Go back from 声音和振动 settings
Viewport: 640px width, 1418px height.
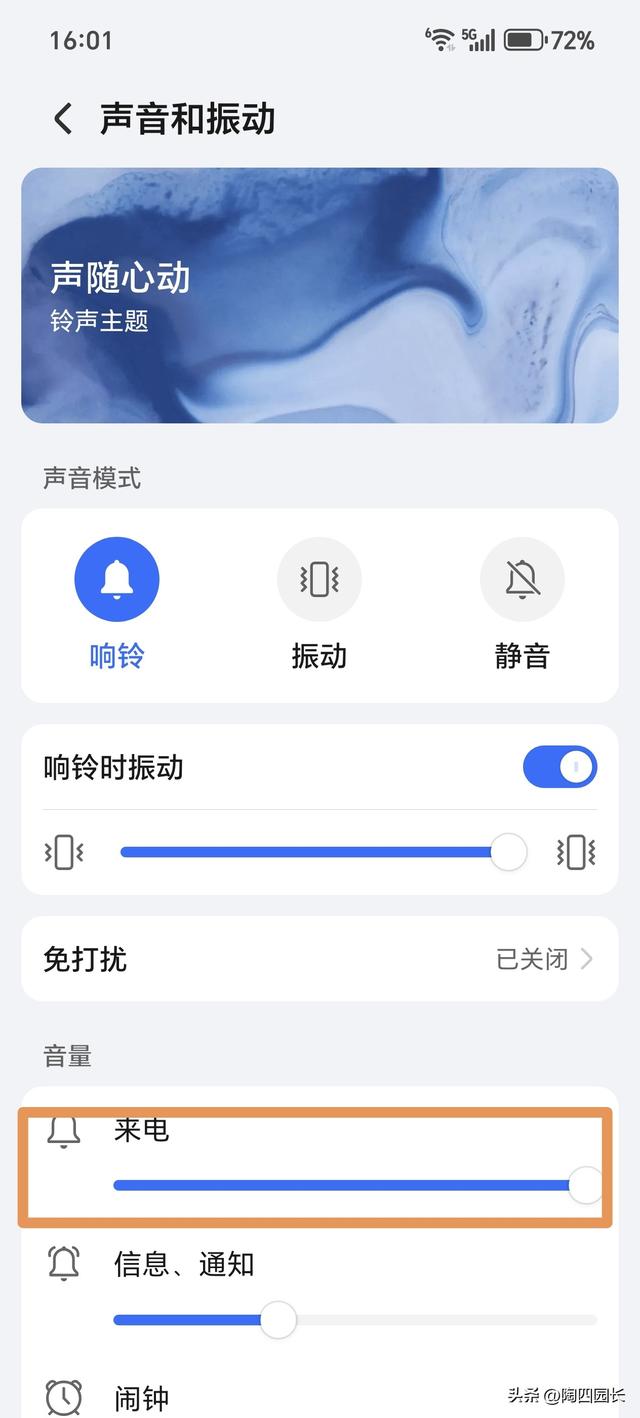tap(63, 119)
